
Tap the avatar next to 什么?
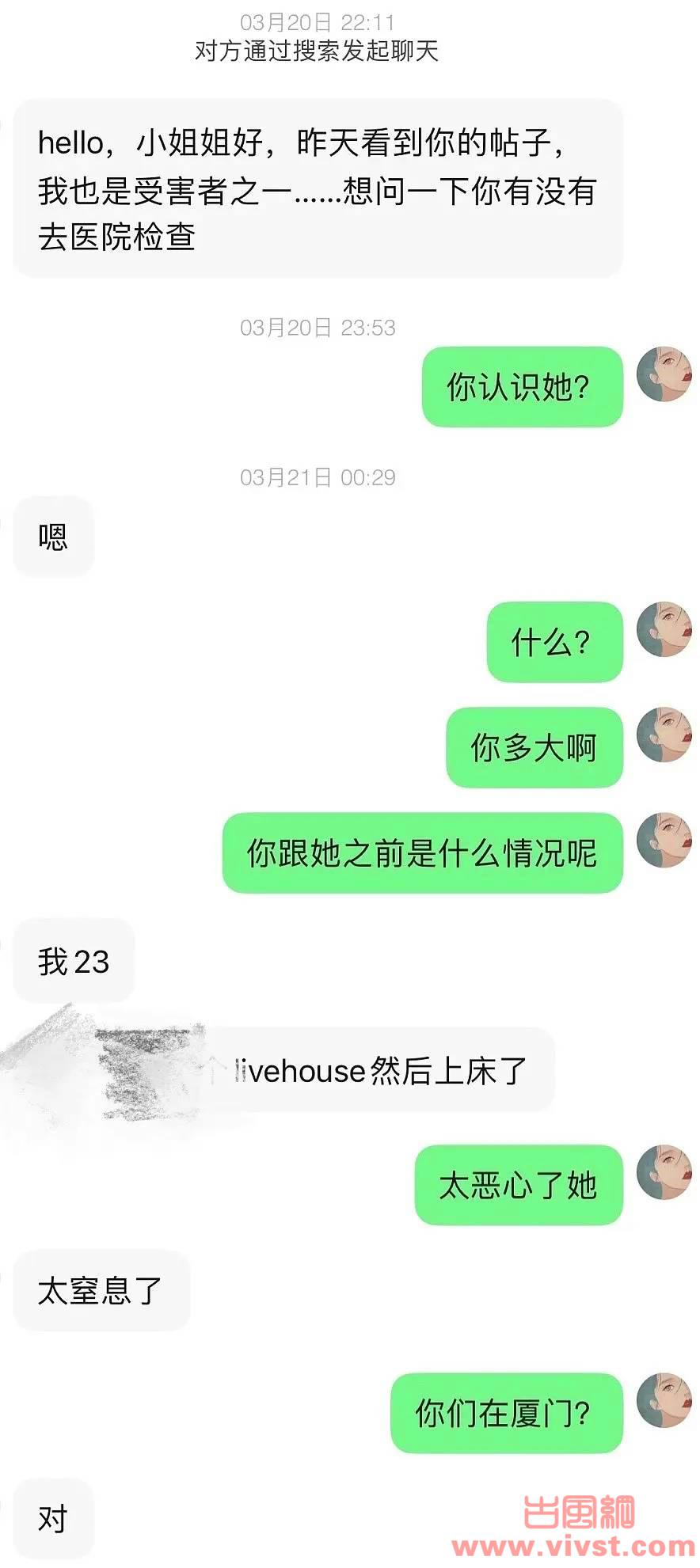665,629
